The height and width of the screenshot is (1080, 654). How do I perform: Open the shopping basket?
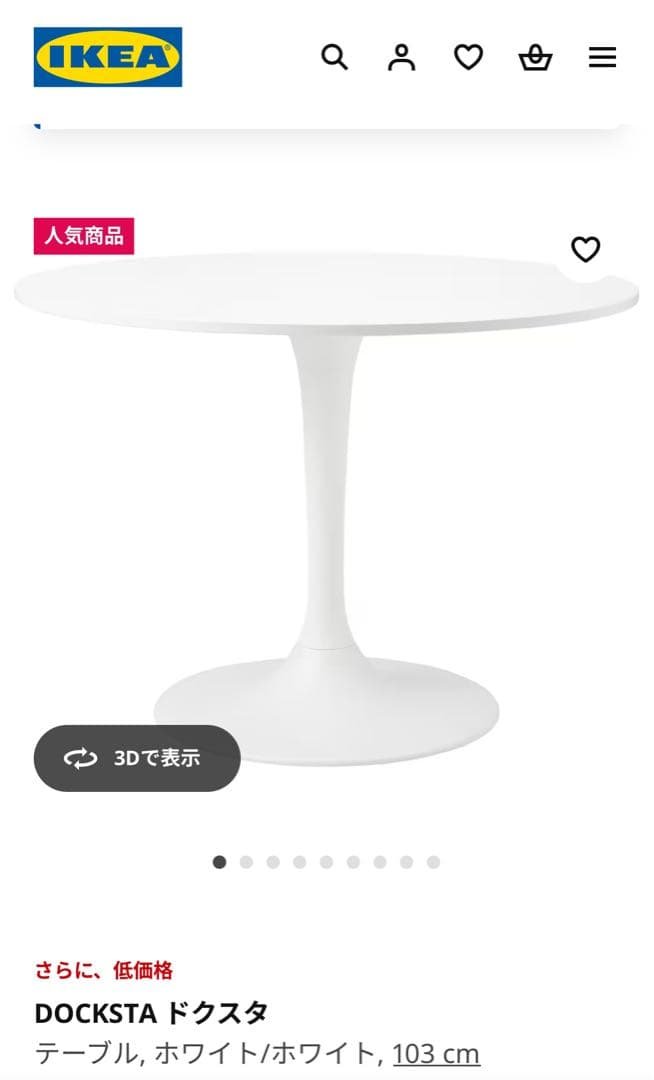(535, 58)
